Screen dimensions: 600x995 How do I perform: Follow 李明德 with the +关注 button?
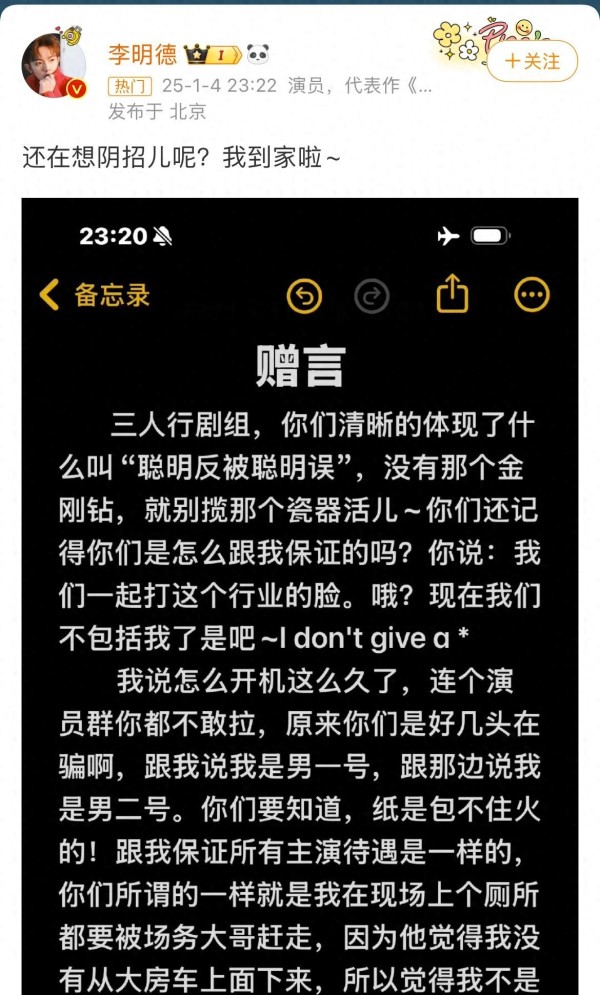(x=532, y=61)
